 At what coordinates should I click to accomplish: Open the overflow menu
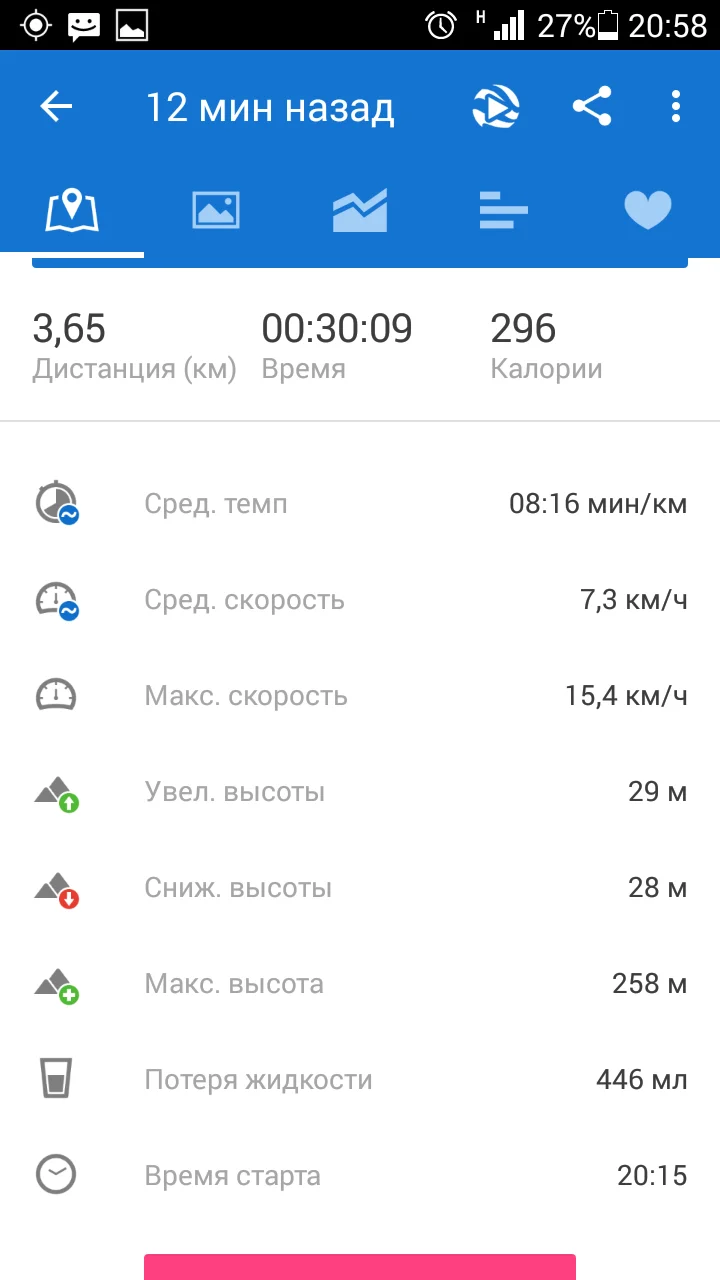click(x=675, y=106)
